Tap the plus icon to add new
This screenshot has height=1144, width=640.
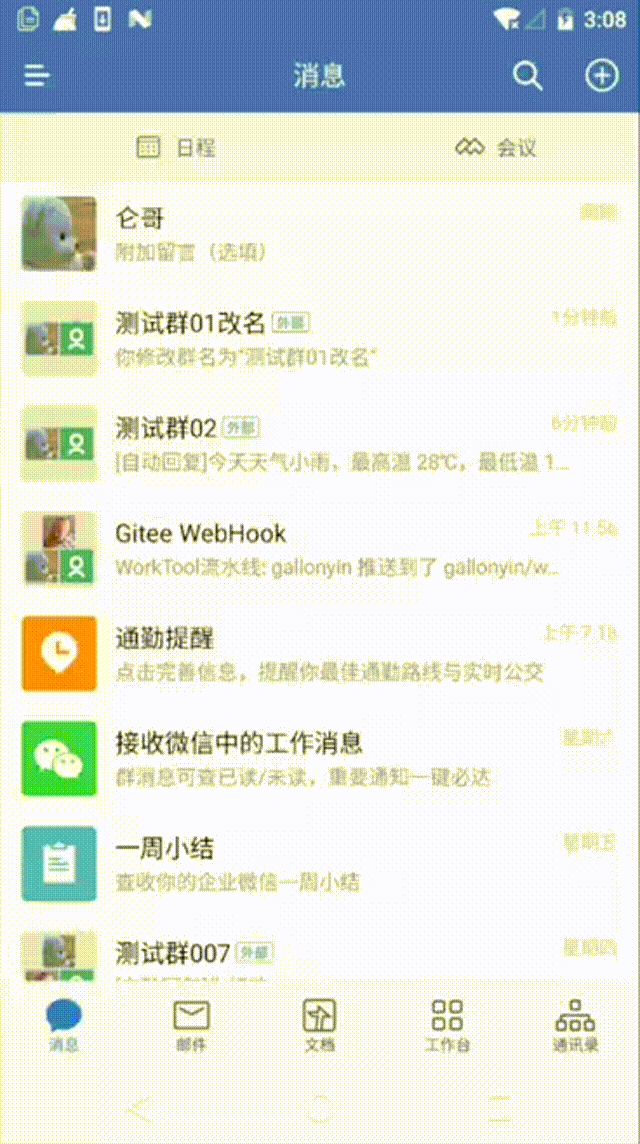601,76
